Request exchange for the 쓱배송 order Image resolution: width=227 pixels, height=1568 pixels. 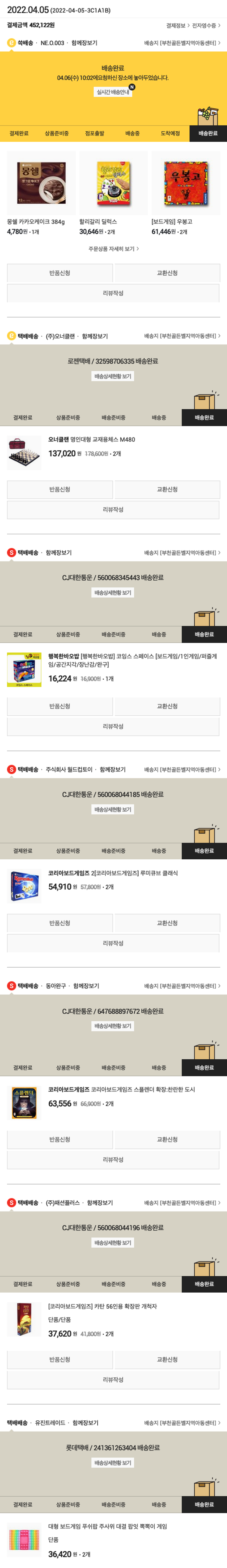click(167, 273)
